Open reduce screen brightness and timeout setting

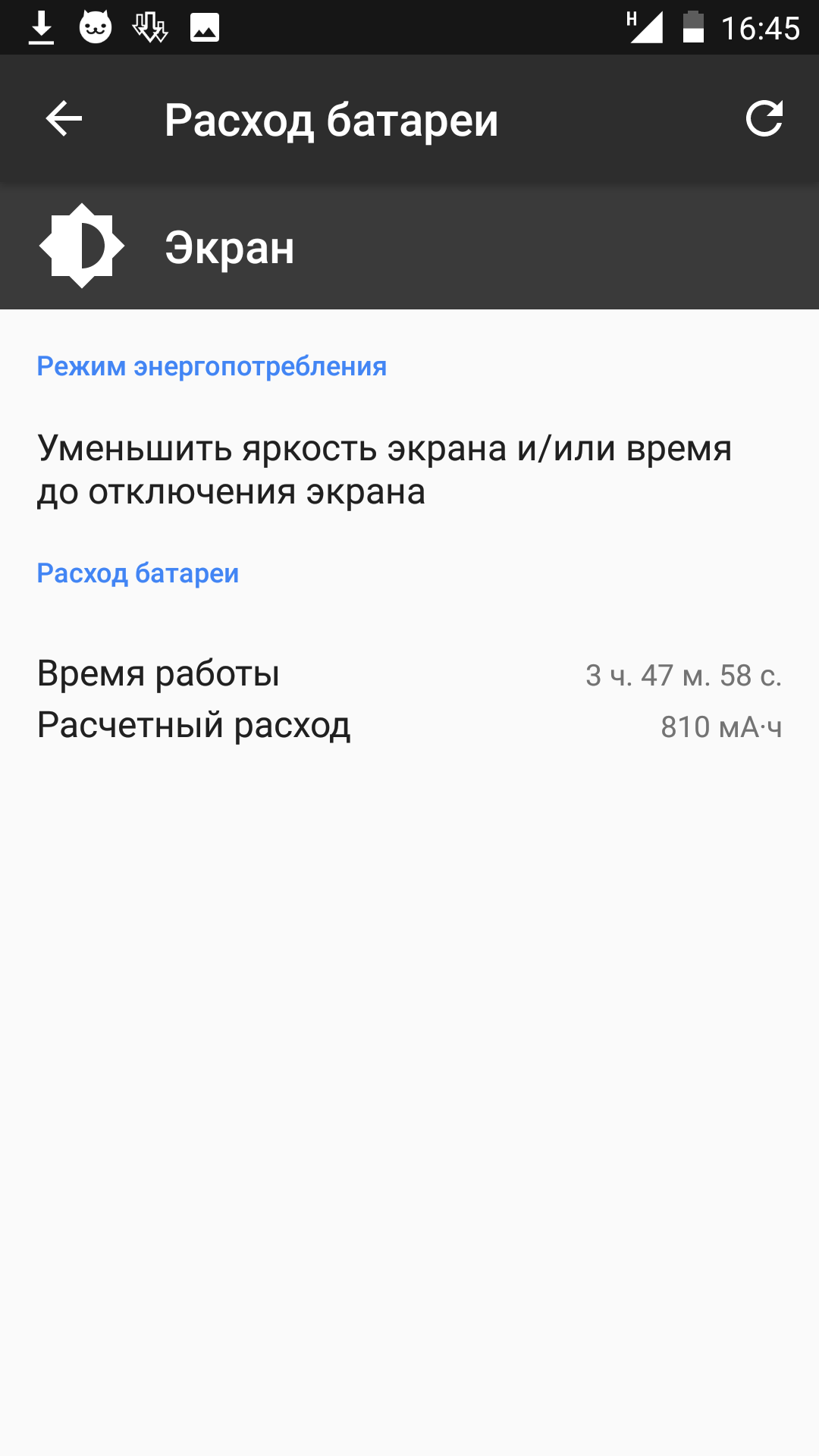click(409, 470)
